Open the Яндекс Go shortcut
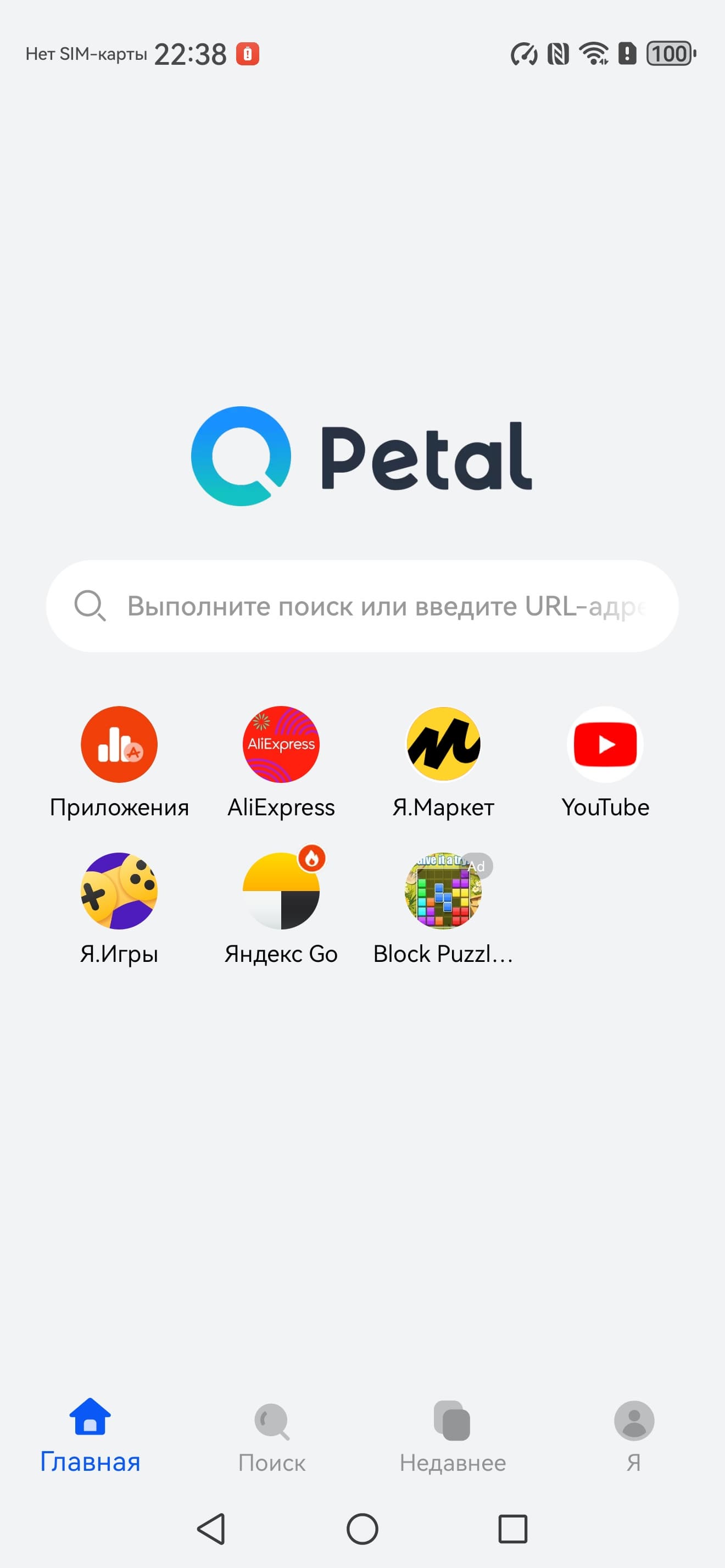This screenshot has width=725, height=1568. [x=281, y=891]
